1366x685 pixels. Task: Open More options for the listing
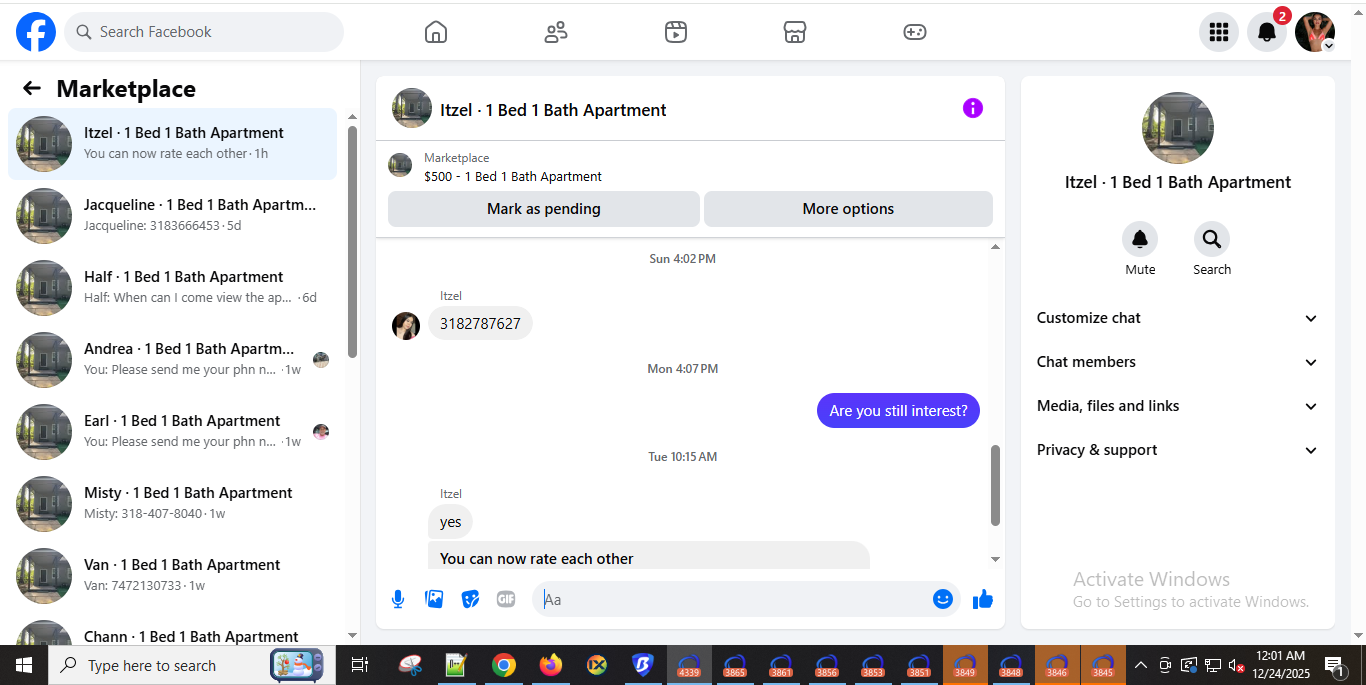tap(848, 209)
